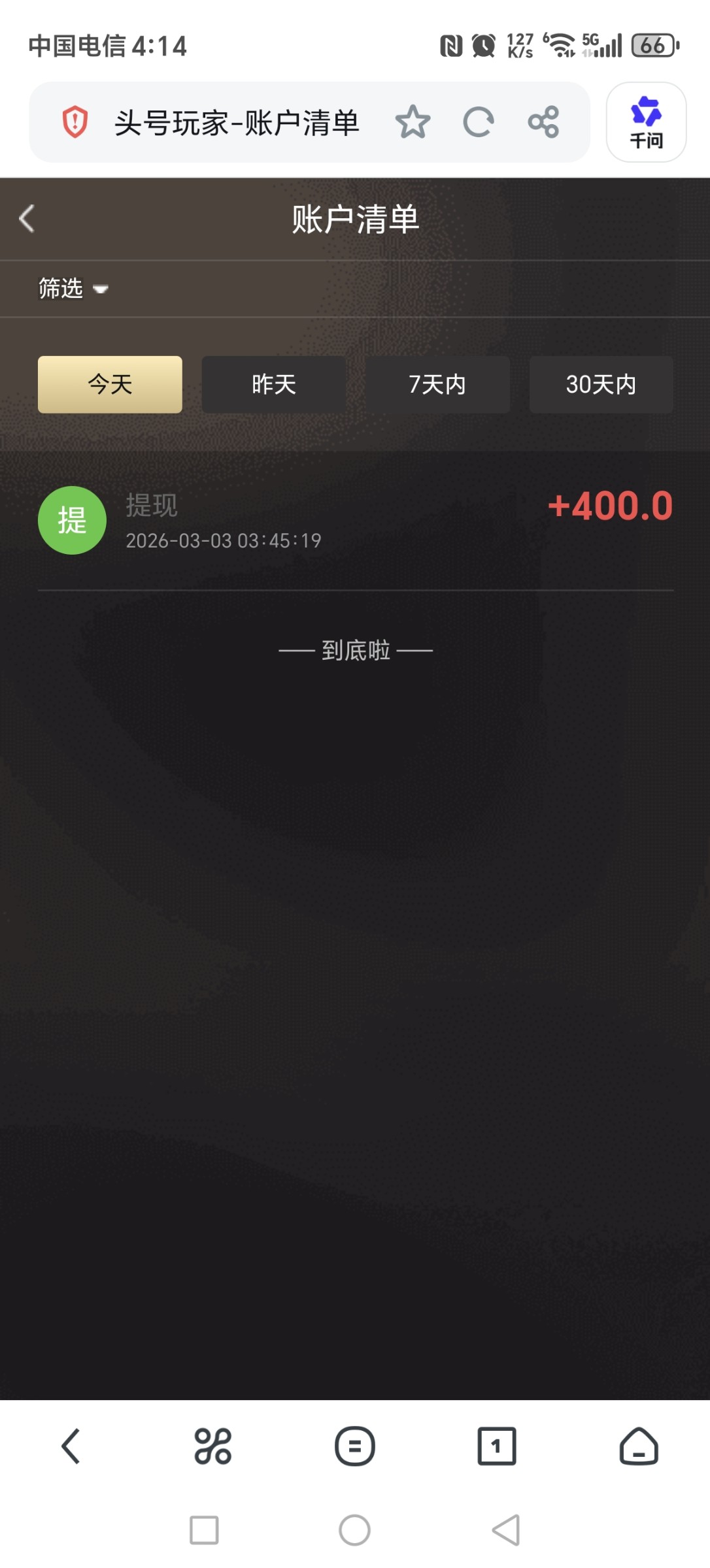Image resolution: width=710 pixels, height=1568 pixels.
Task: Go back in the browser toolbar
Action: (x=71, y=1446)
